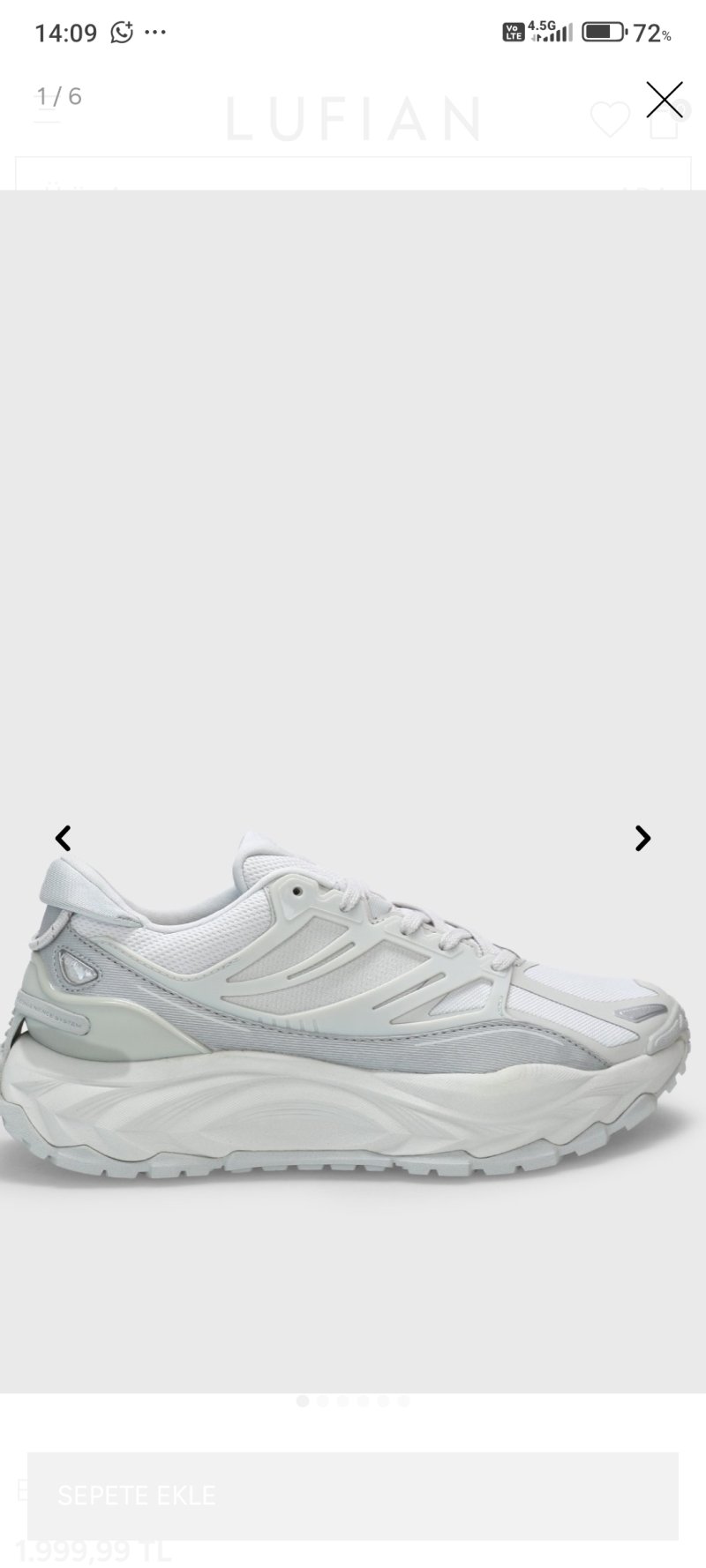Image resolution: width=706 pixels, height=1568 pixels.
Task: Go to the previous product photo
Action: click(x=63, y=838)
